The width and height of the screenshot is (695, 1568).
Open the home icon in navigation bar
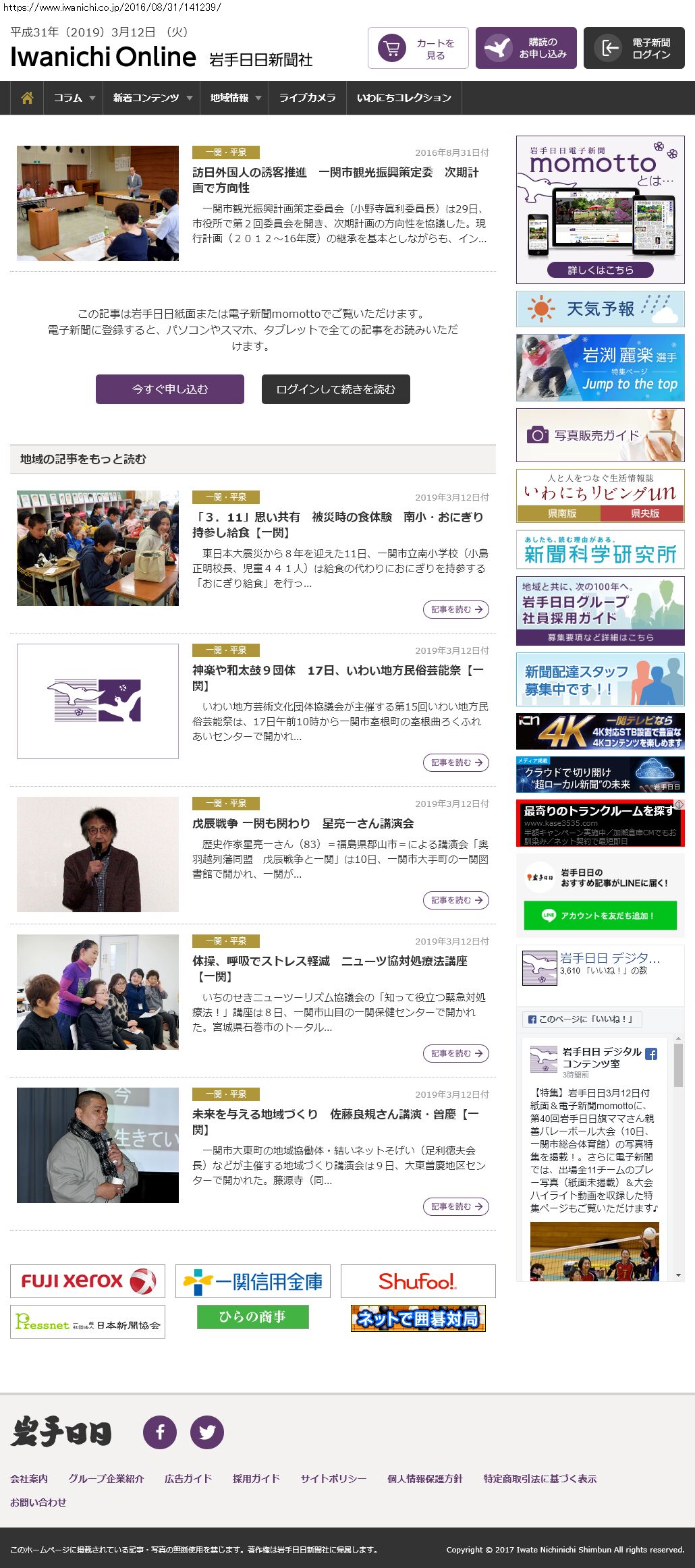[27, 98]
